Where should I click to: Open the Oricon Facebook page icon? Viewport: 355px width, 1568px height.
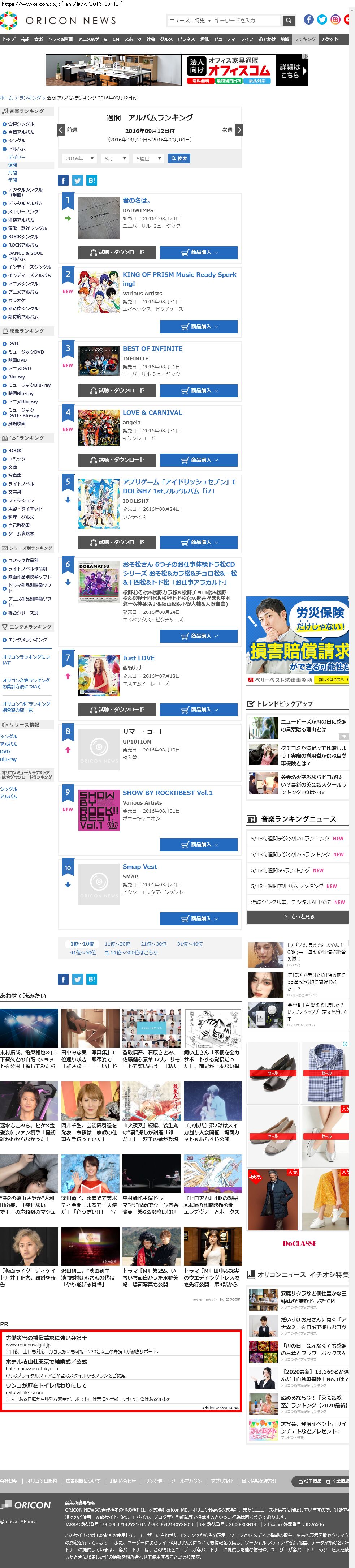click(309, 20)
